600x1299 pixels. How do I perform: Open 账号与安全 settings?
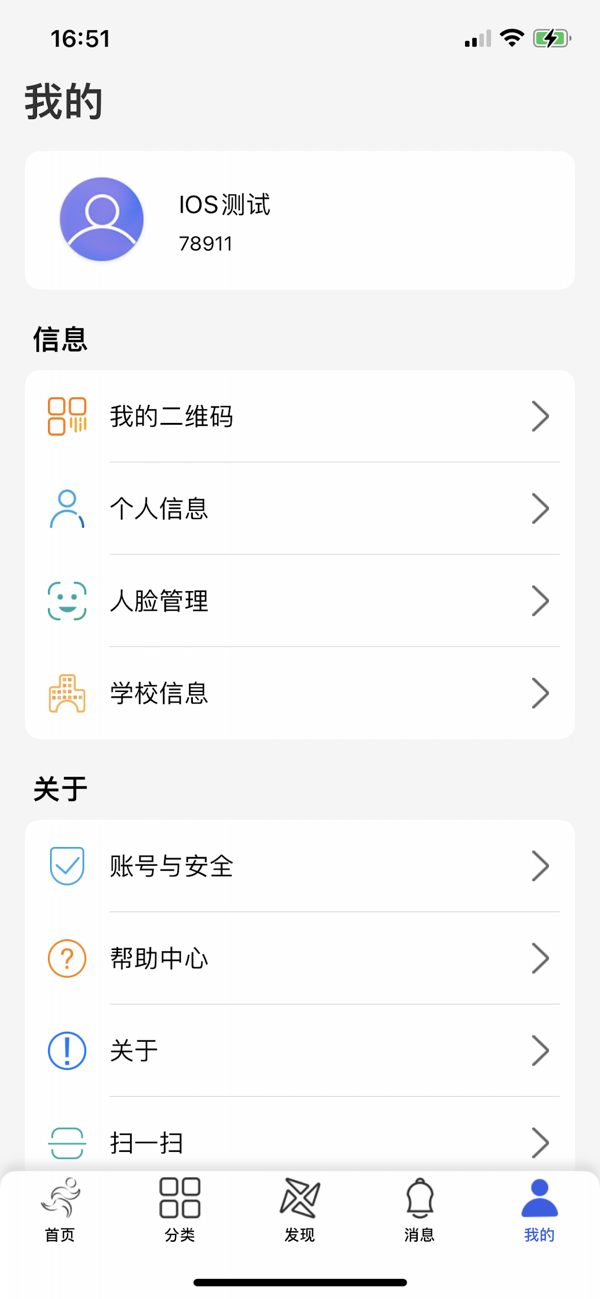coord(299,865)
